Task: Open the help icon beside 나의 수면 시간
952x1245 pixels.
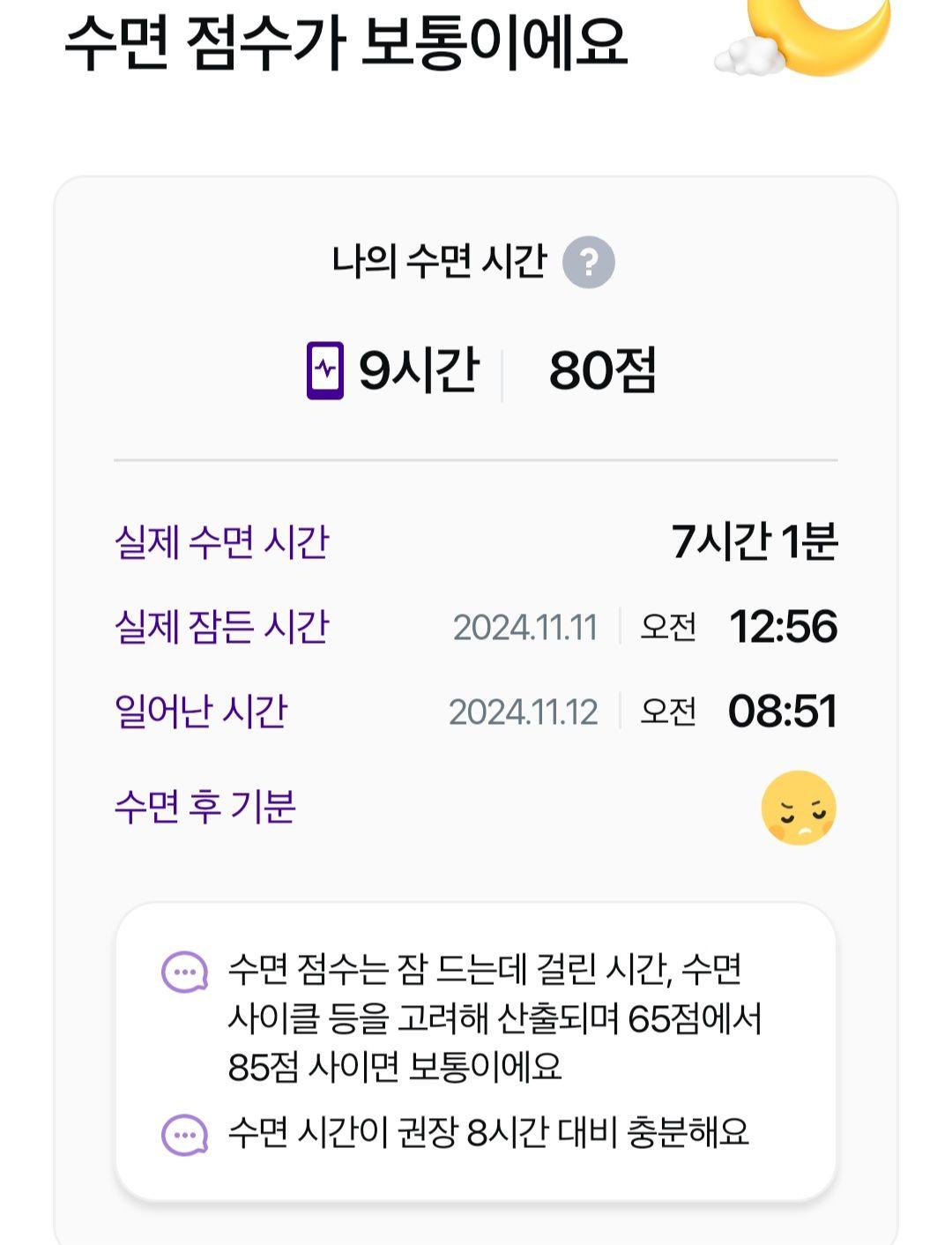Action: pos(588,262)
